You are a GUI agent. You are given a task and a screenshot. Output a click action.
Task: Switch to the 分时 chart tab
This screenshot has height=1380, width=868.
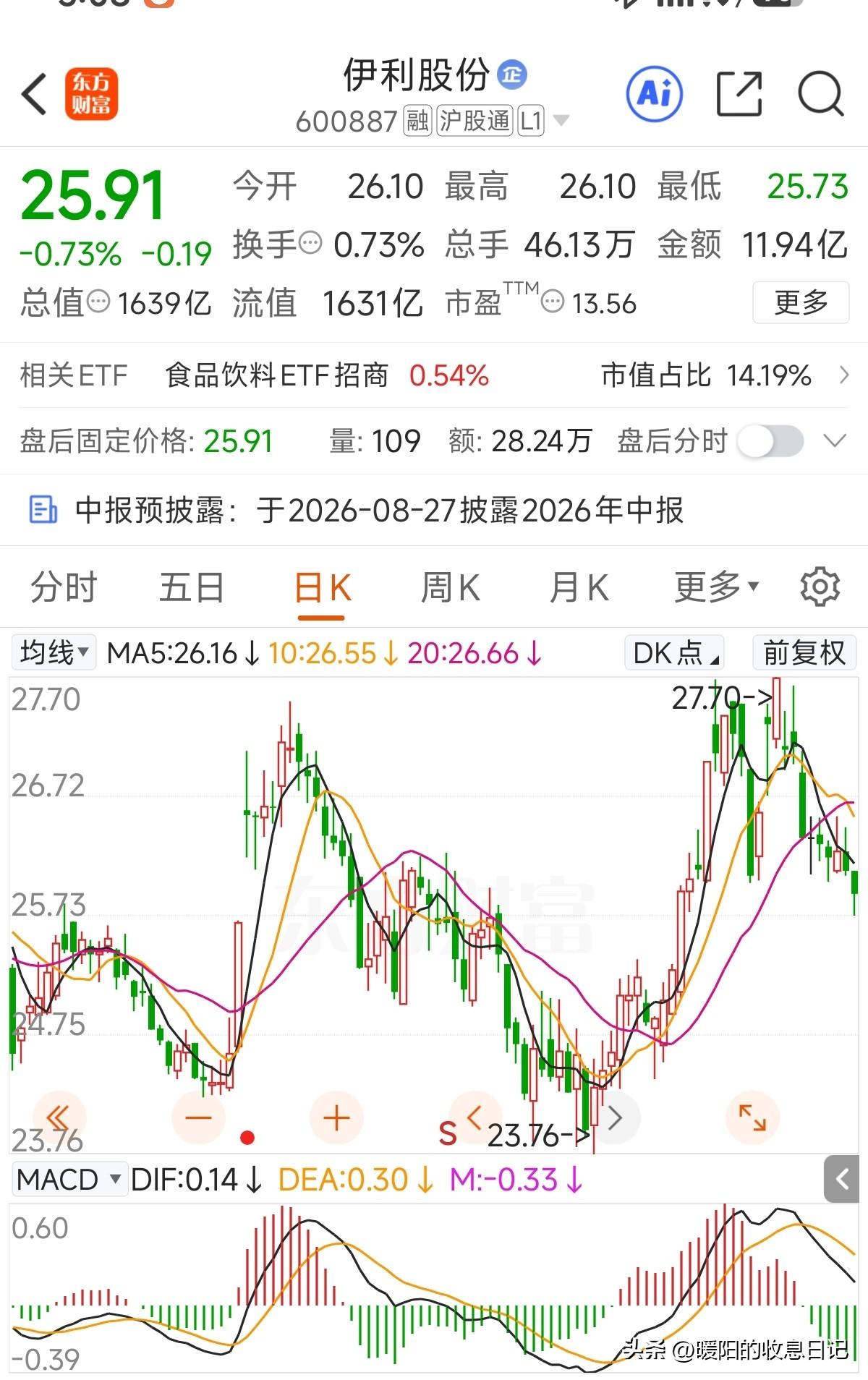64,587
